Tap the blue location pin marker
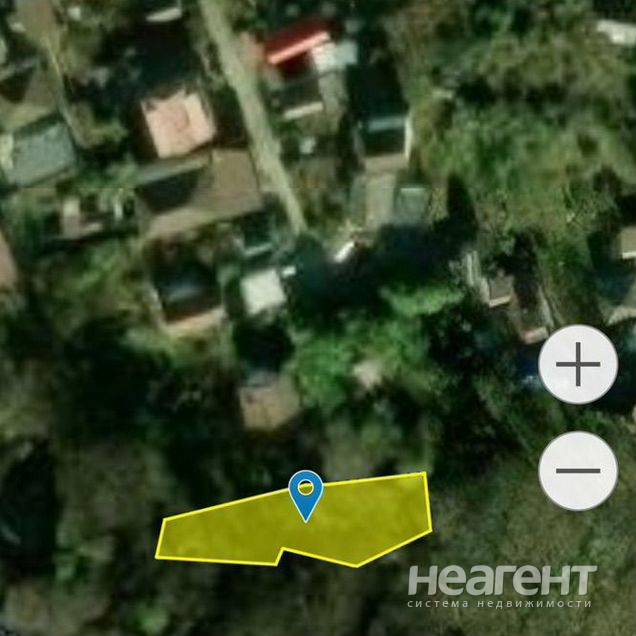 coord(305,493)
